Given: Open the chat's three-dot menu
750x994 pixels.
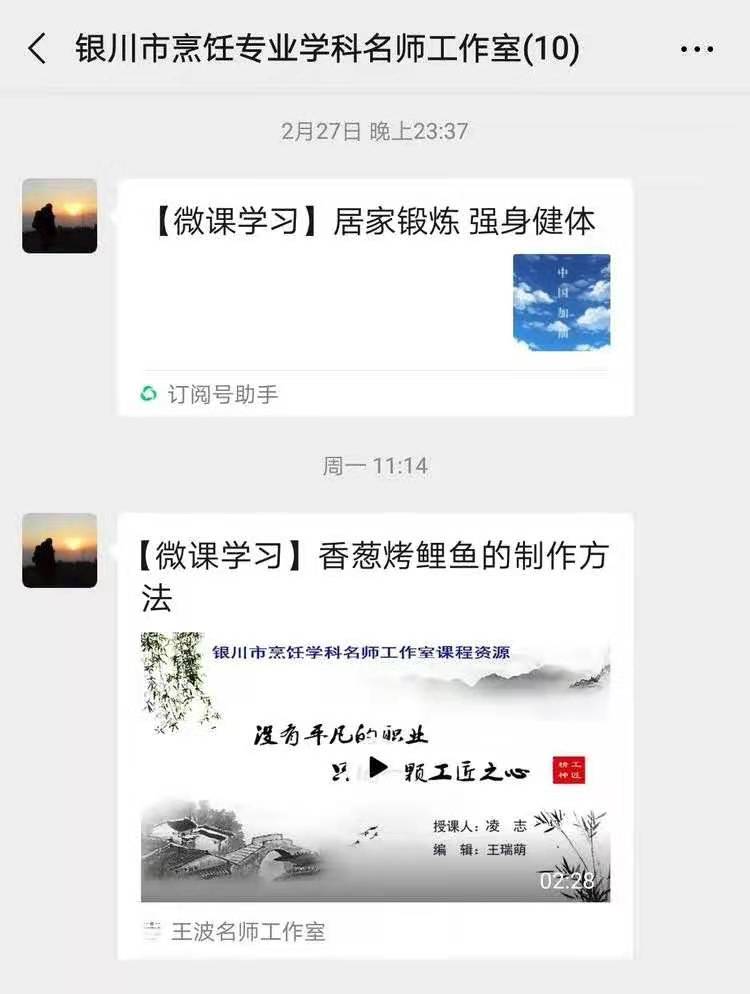Looking at the screenshot, I should pyautogui.click(x=696, y=49).
